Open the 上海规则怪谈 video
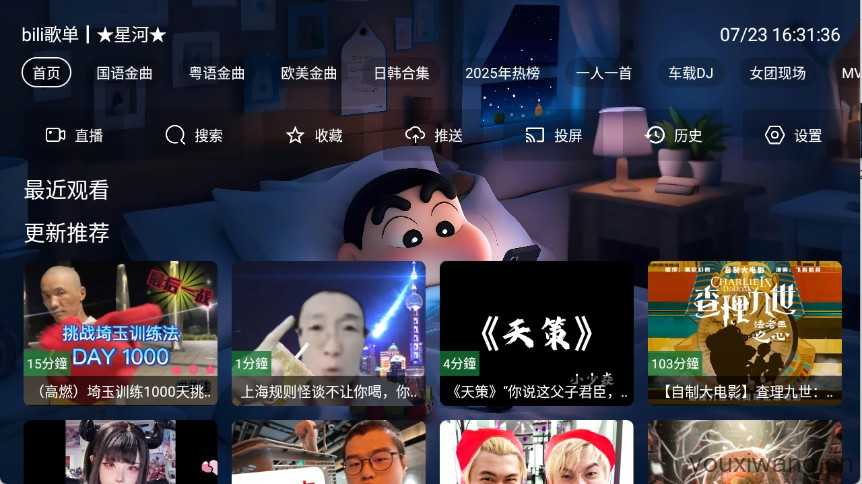The height and width of the screenshot is (484, 862). coord(328,332)
